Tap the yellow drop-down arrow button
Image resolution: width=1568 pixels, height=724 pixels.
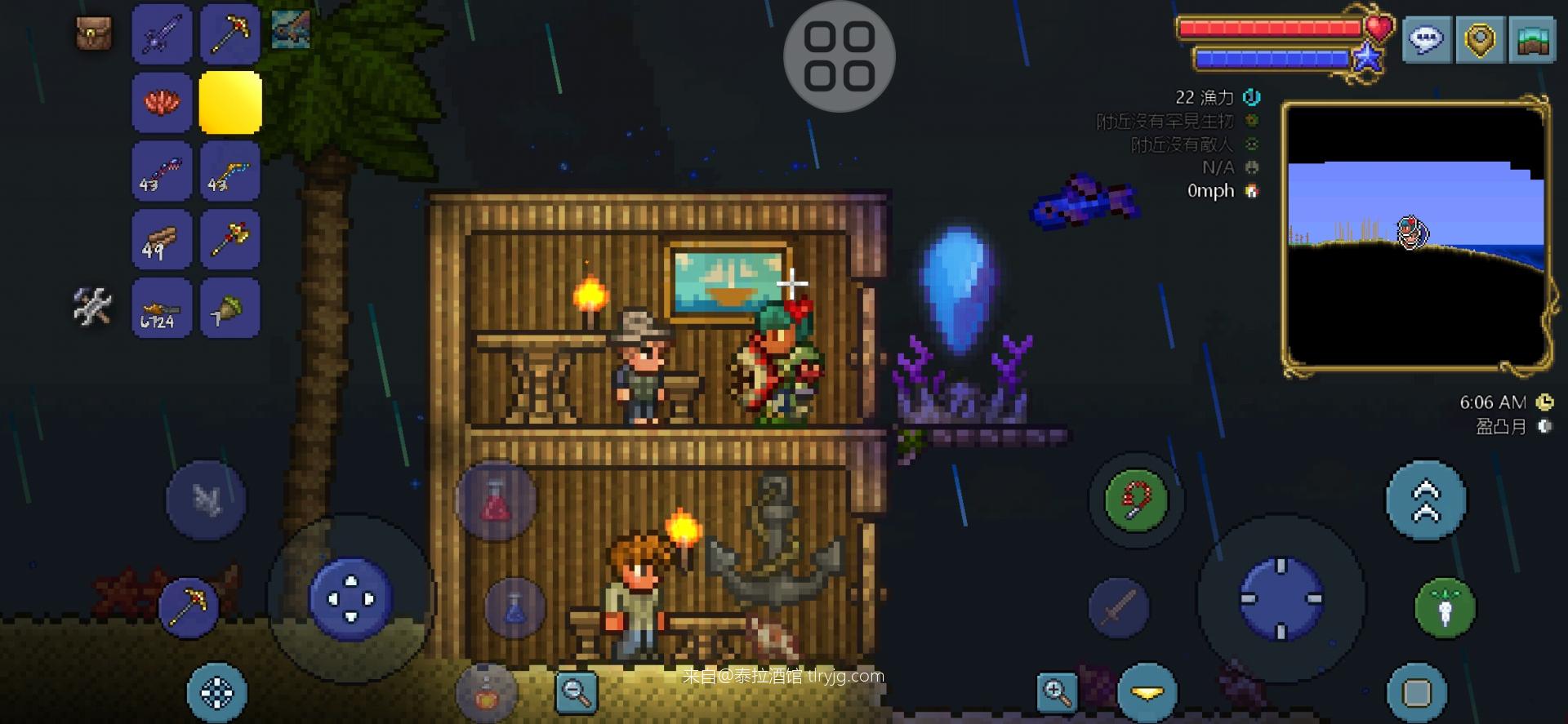coord(1147,693)
